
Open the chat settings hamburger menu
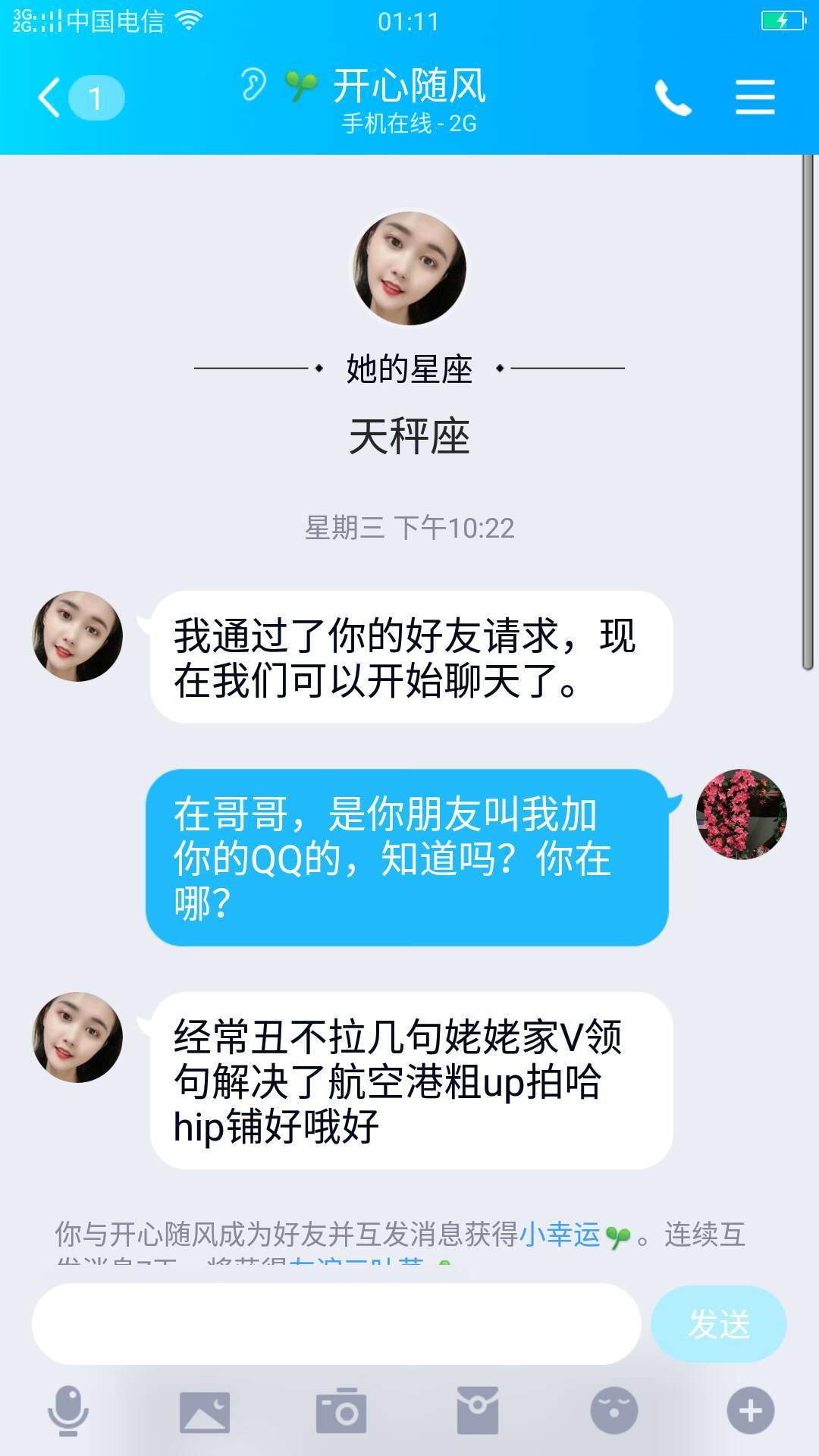[753, 96]
